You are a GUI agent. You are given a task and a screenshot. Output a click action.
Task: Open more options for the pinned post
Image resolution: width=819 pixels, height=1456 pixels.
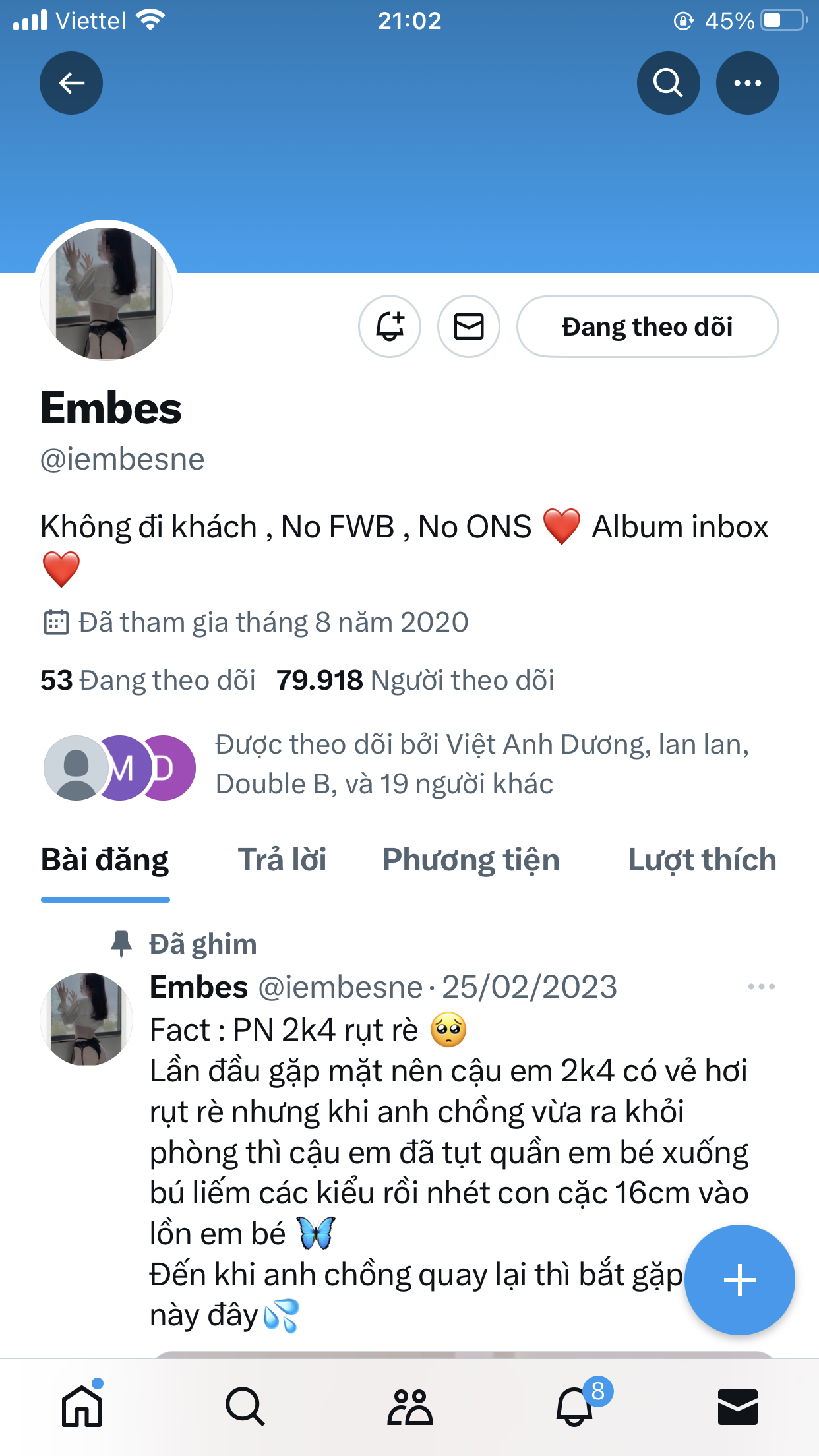click(761, 987)
